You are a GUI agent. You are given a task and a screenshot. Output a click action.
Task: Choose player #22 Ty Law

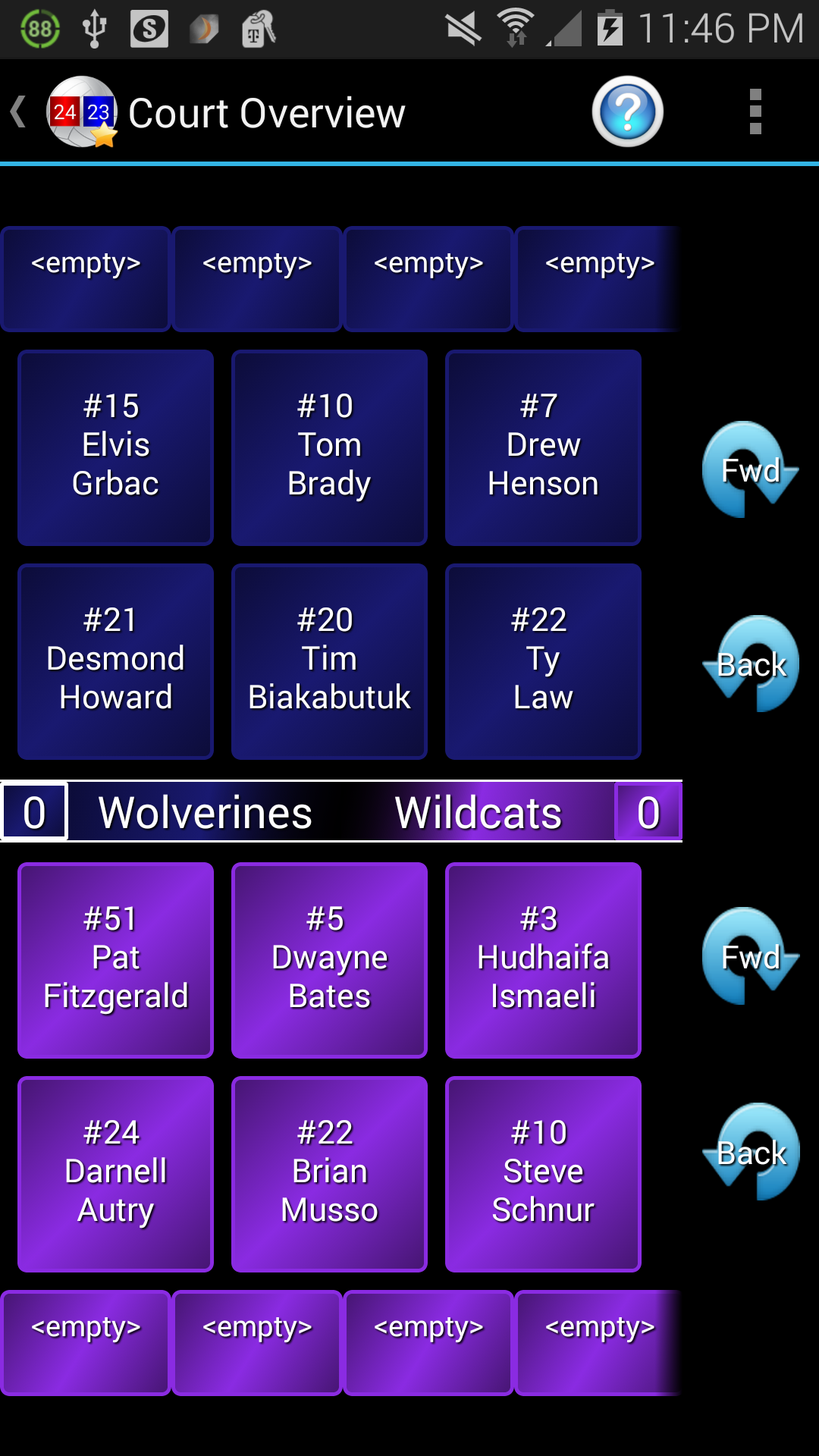(543, 661)
